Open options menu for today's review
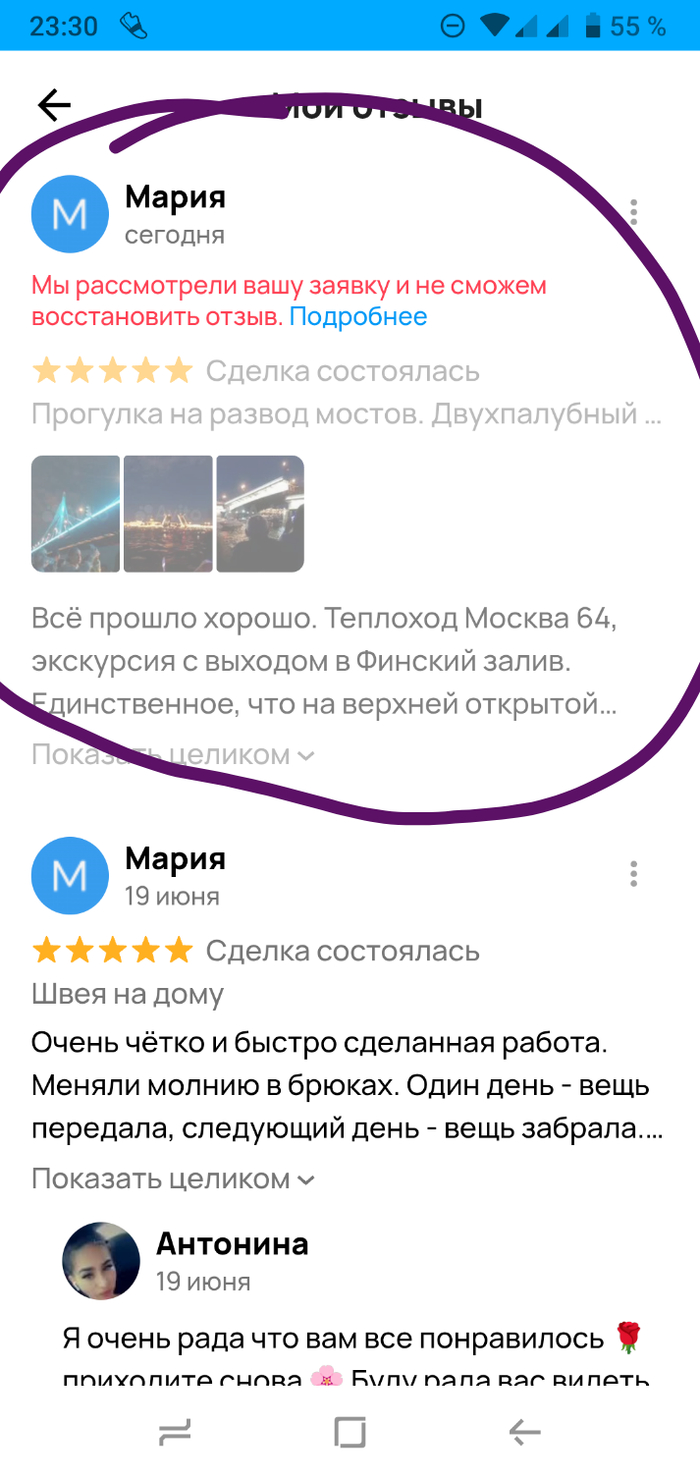This screenshot has width=700, height=1479. 634,212
